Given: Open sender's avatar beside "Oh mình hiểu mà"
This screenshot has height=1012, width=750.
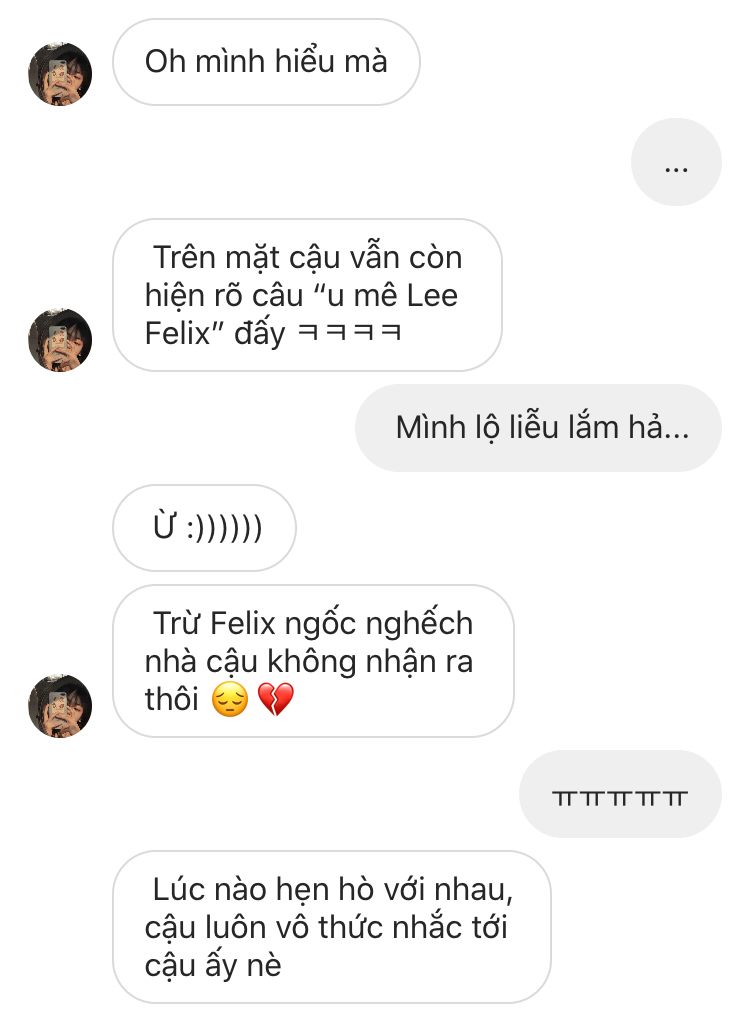Looking at the screenshot, I should [60, 74].
